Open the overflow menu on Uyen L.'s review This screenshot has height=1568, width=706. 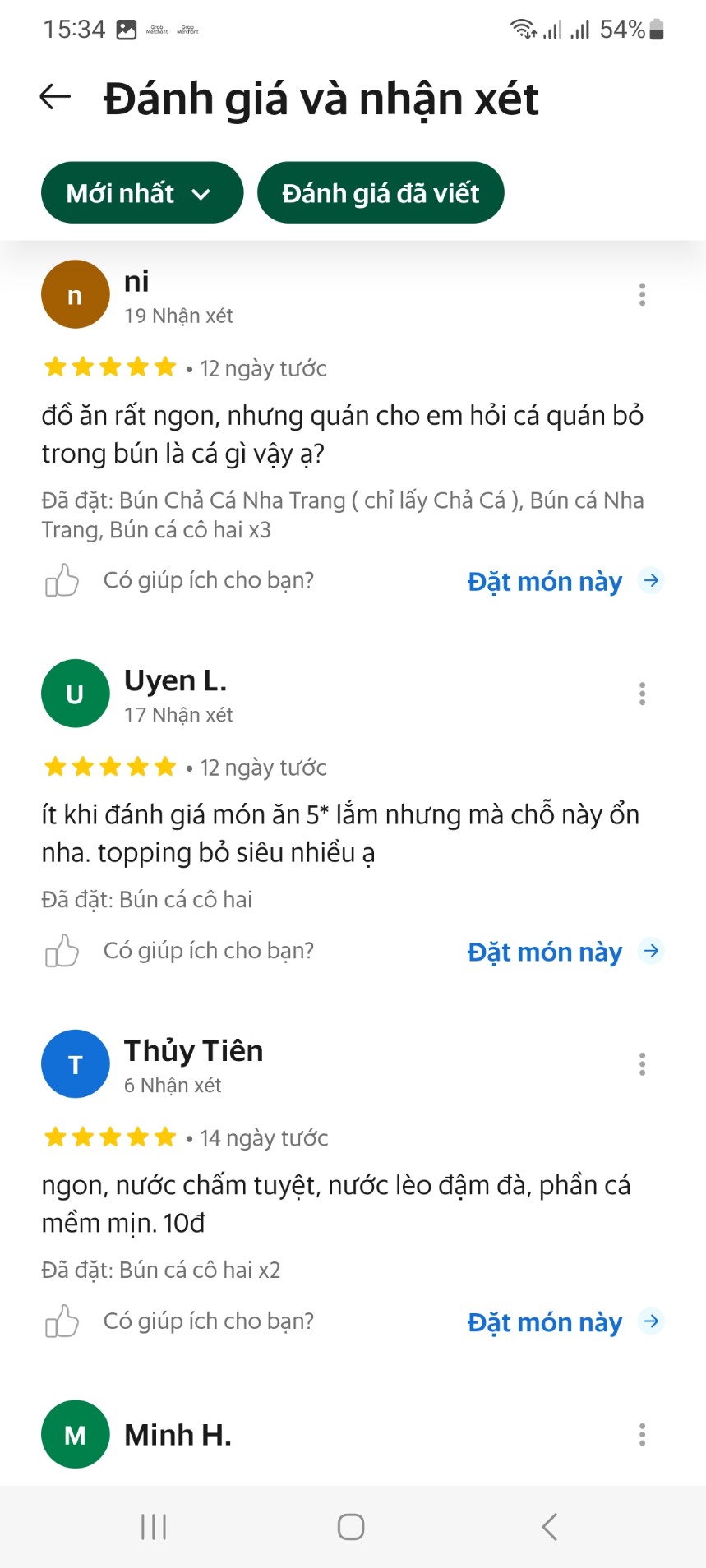click(x=642, y=694)
